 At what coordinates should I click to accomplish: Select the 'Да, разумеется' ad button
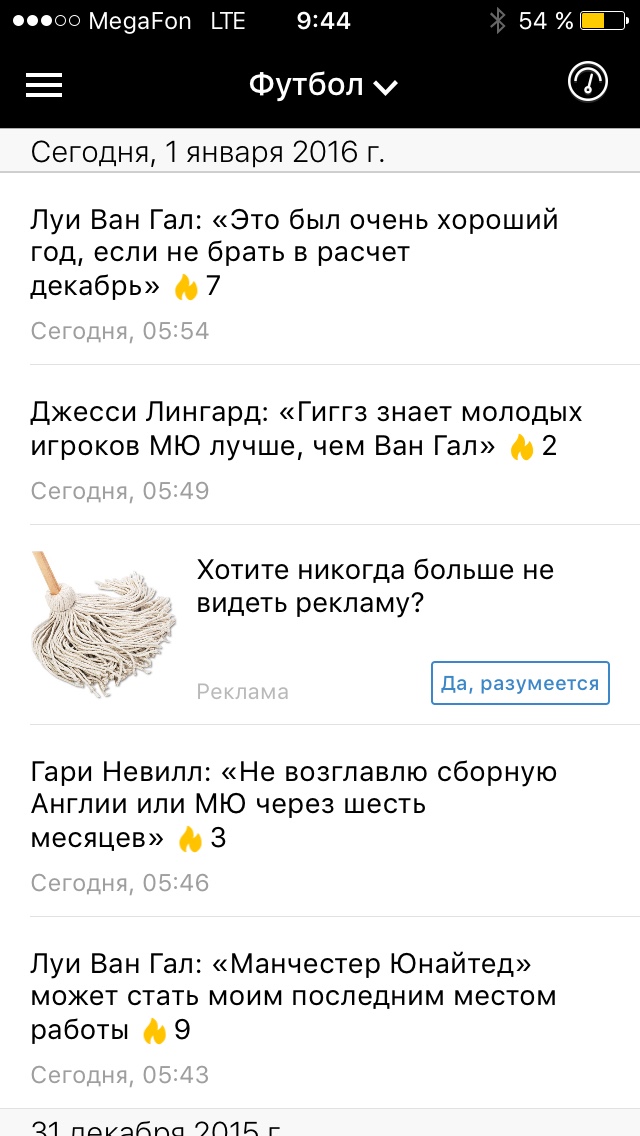520,682
